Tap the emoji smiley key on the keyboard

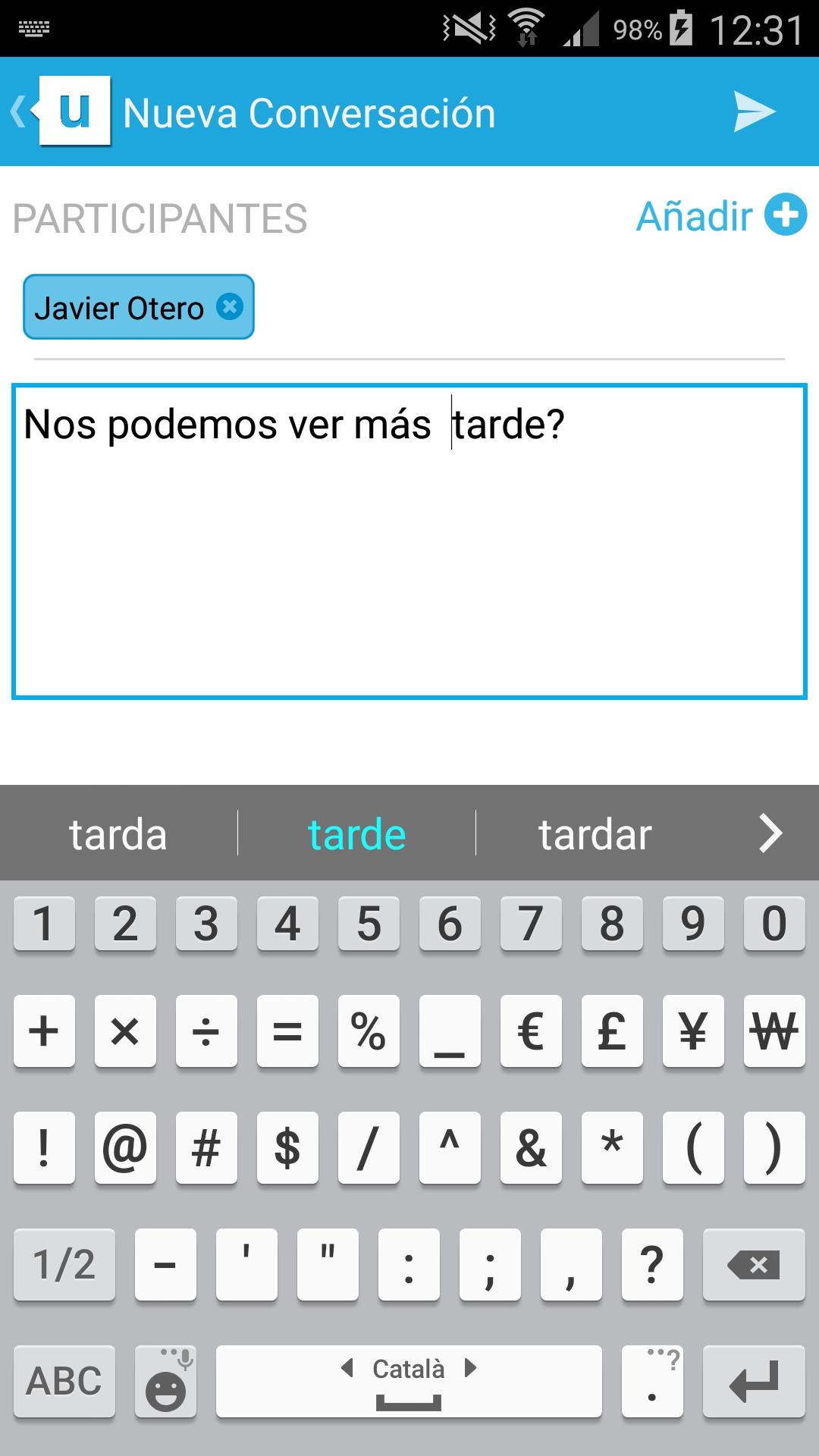166,1382
